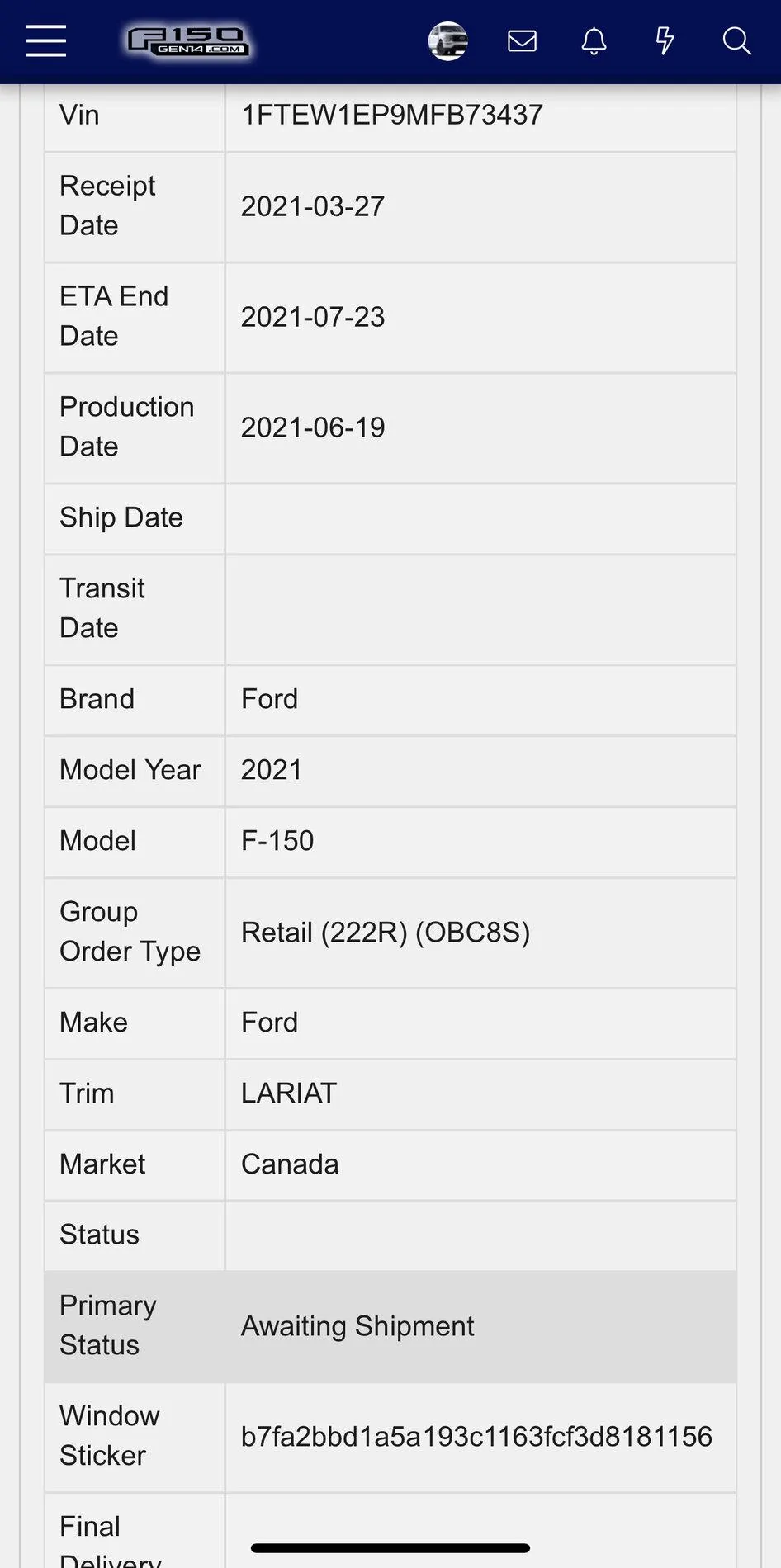Select the Model Year 2021 cell
This screenshot has height=1568, width=781.
pos(271,769)
